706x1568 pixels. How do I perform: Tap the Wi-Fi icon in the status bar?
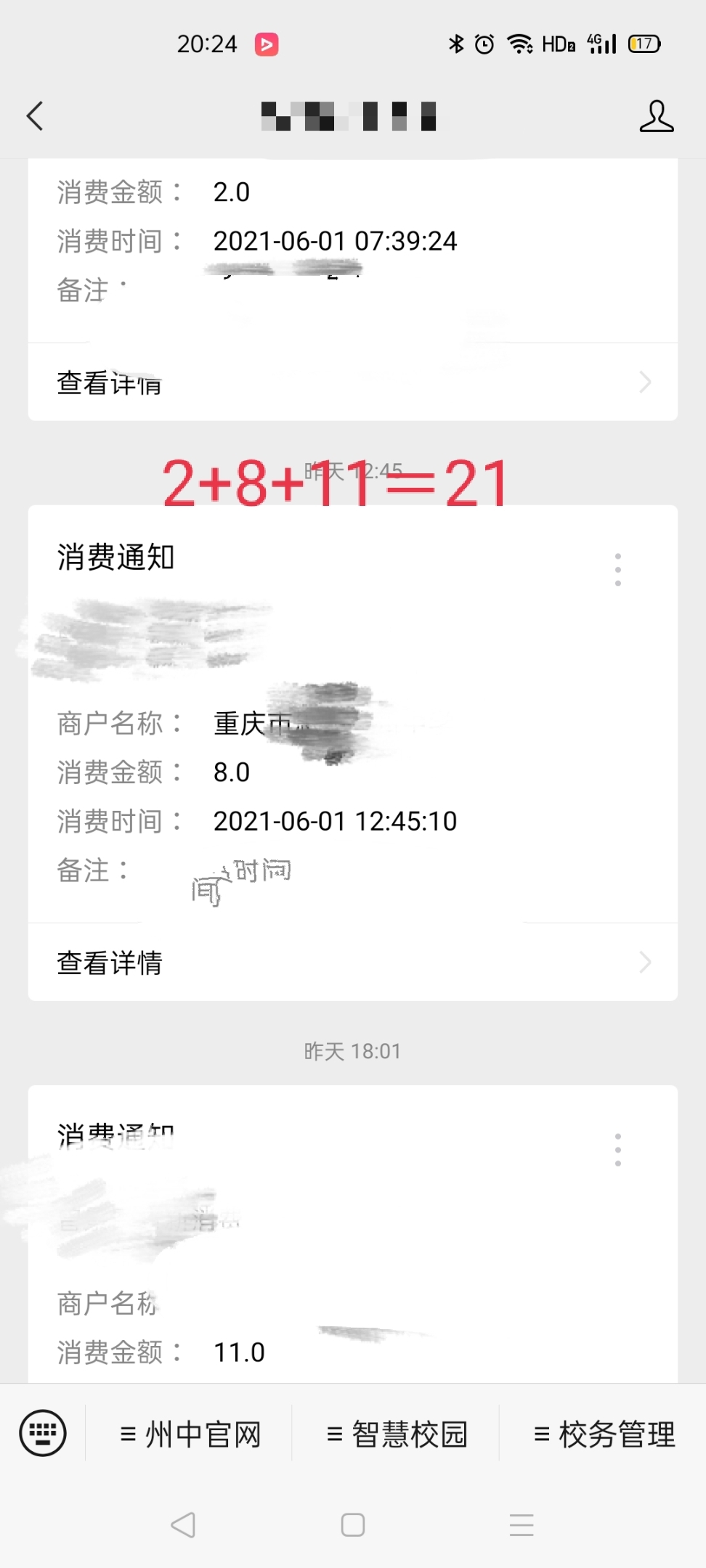pos(521,44)
